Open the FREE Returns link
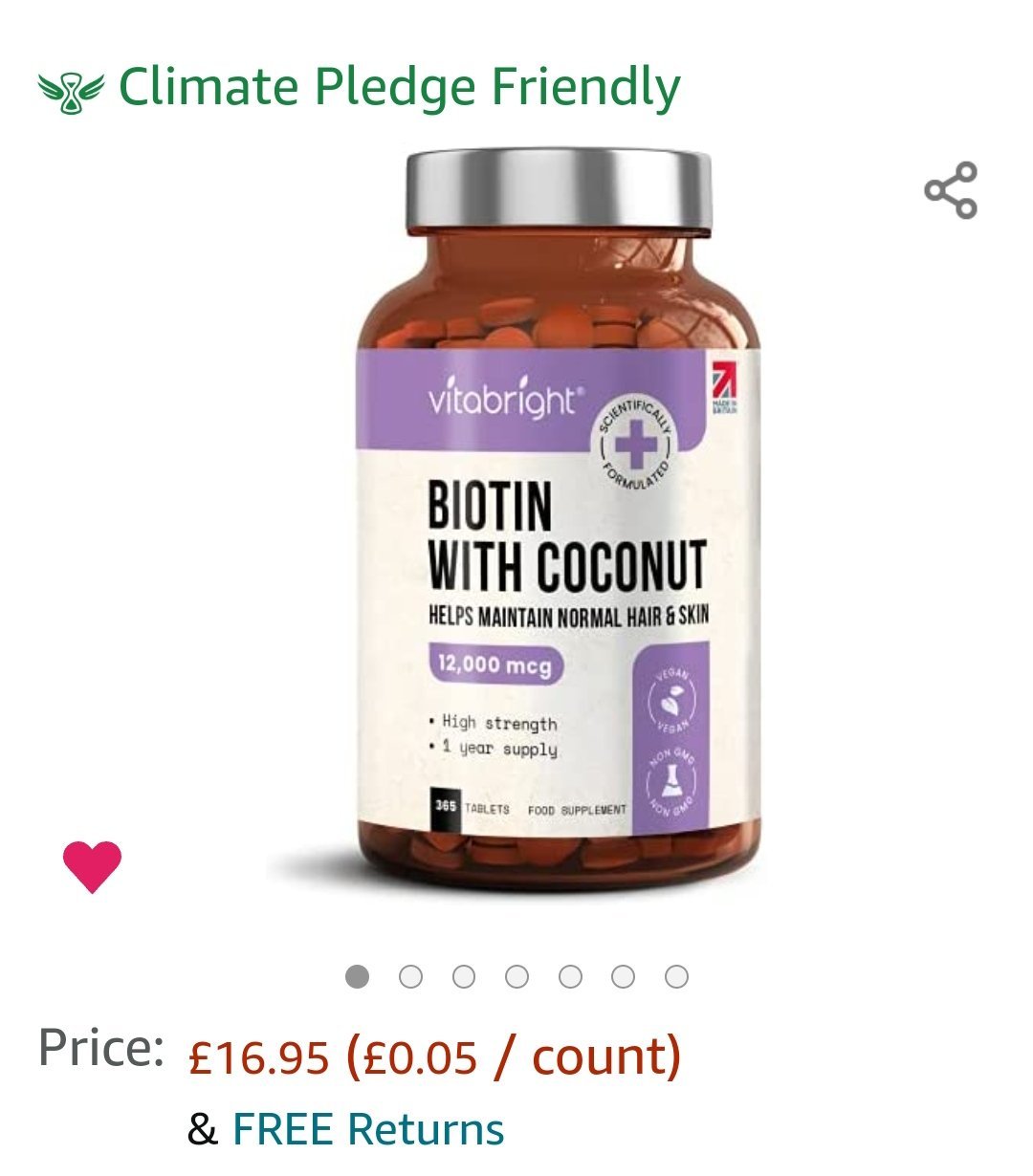The image size is (1033, 1176). point(367,1128)
